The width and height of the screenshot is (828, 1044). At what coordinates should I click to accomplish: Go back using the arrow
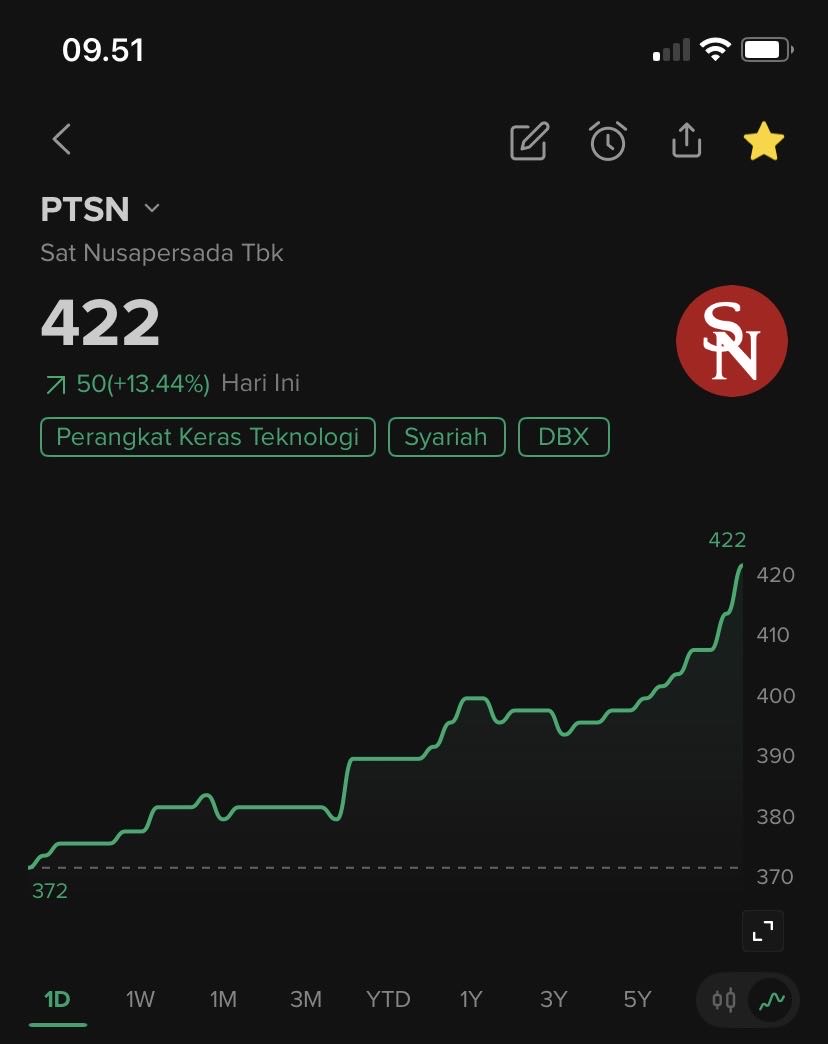(62, 140)
